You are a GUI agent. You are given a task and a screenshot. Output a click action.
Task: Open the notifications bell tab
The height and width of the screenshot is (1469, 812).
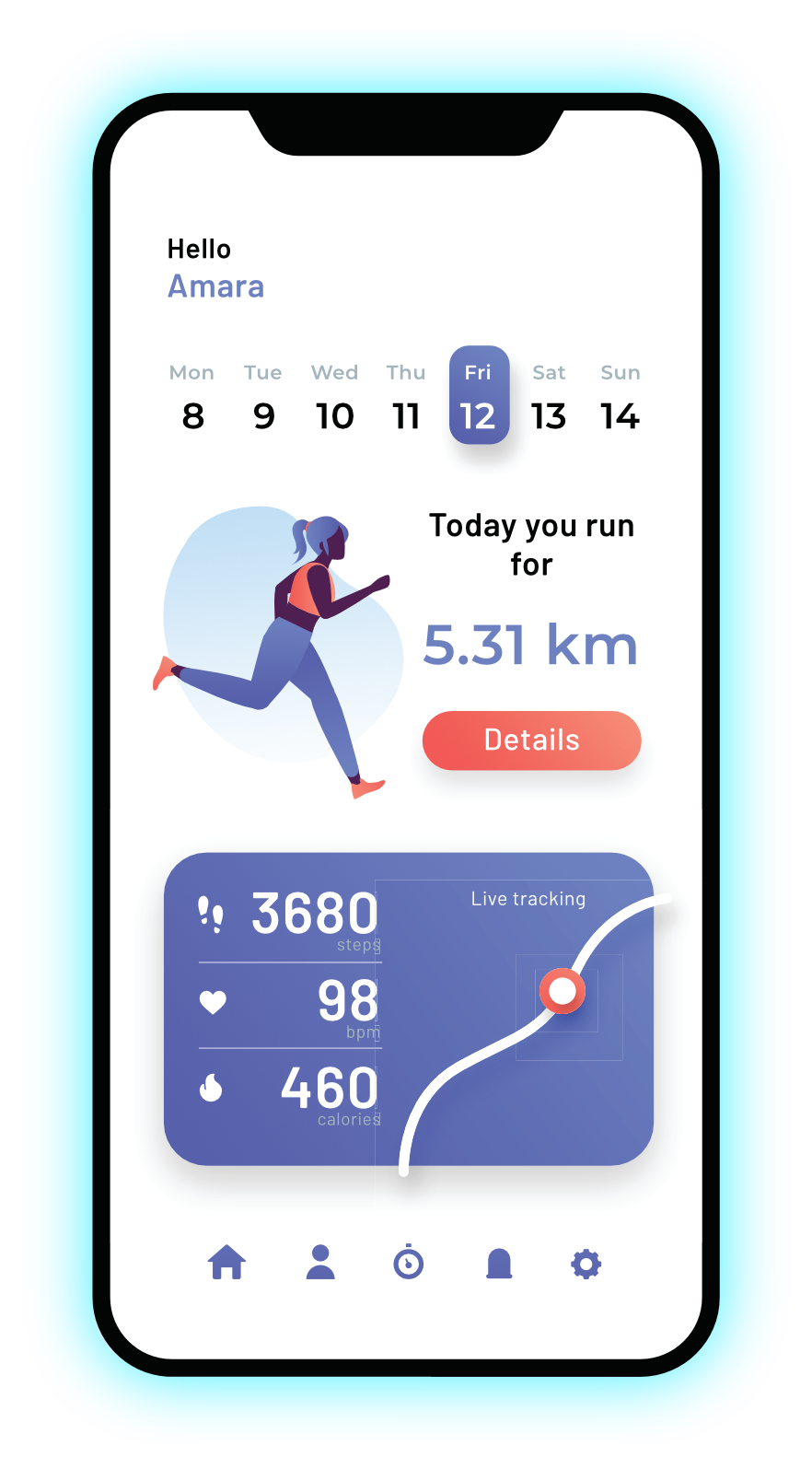tap(498, 1263)
